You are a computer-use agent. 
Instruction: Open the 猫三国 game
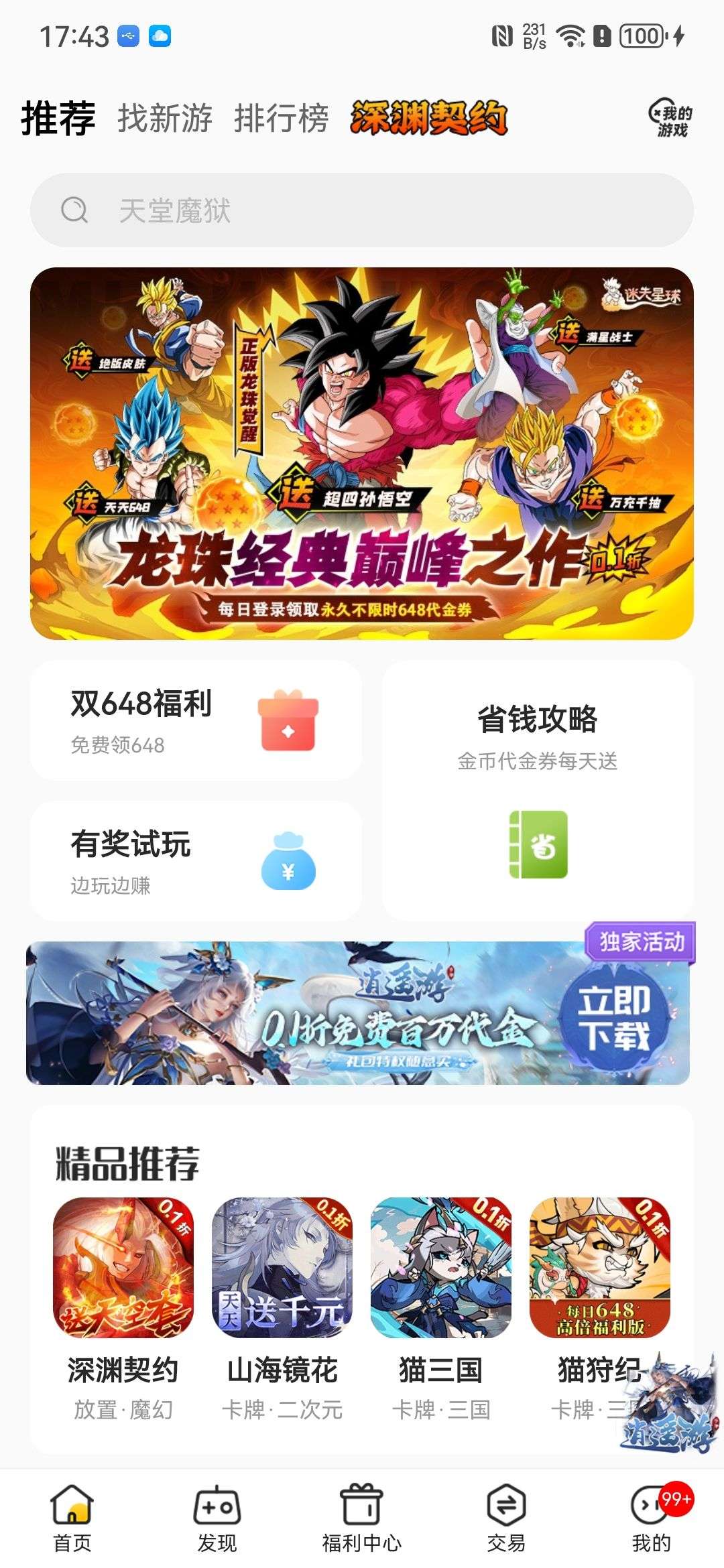click(441, 1307)
